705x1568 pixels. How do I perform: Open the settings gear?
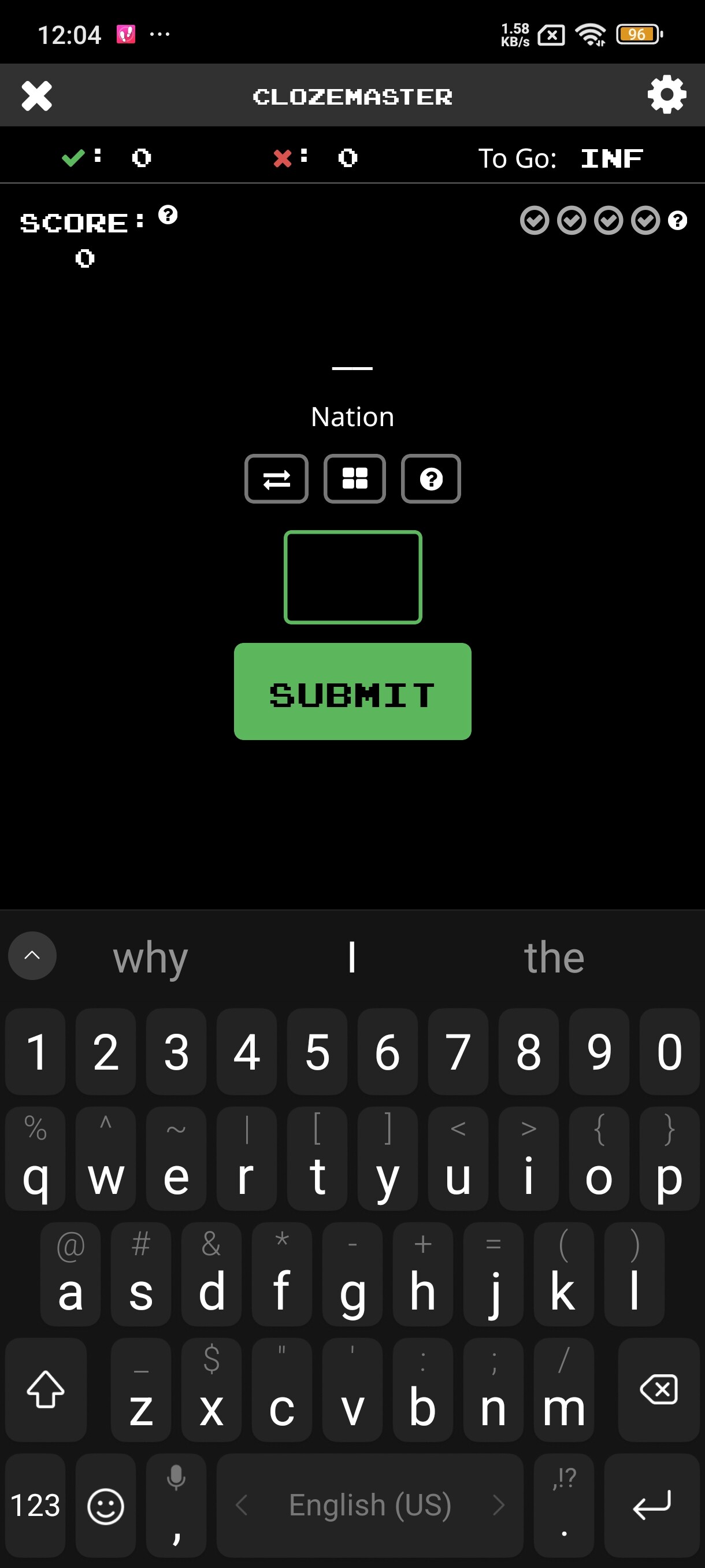click(667, 94)
